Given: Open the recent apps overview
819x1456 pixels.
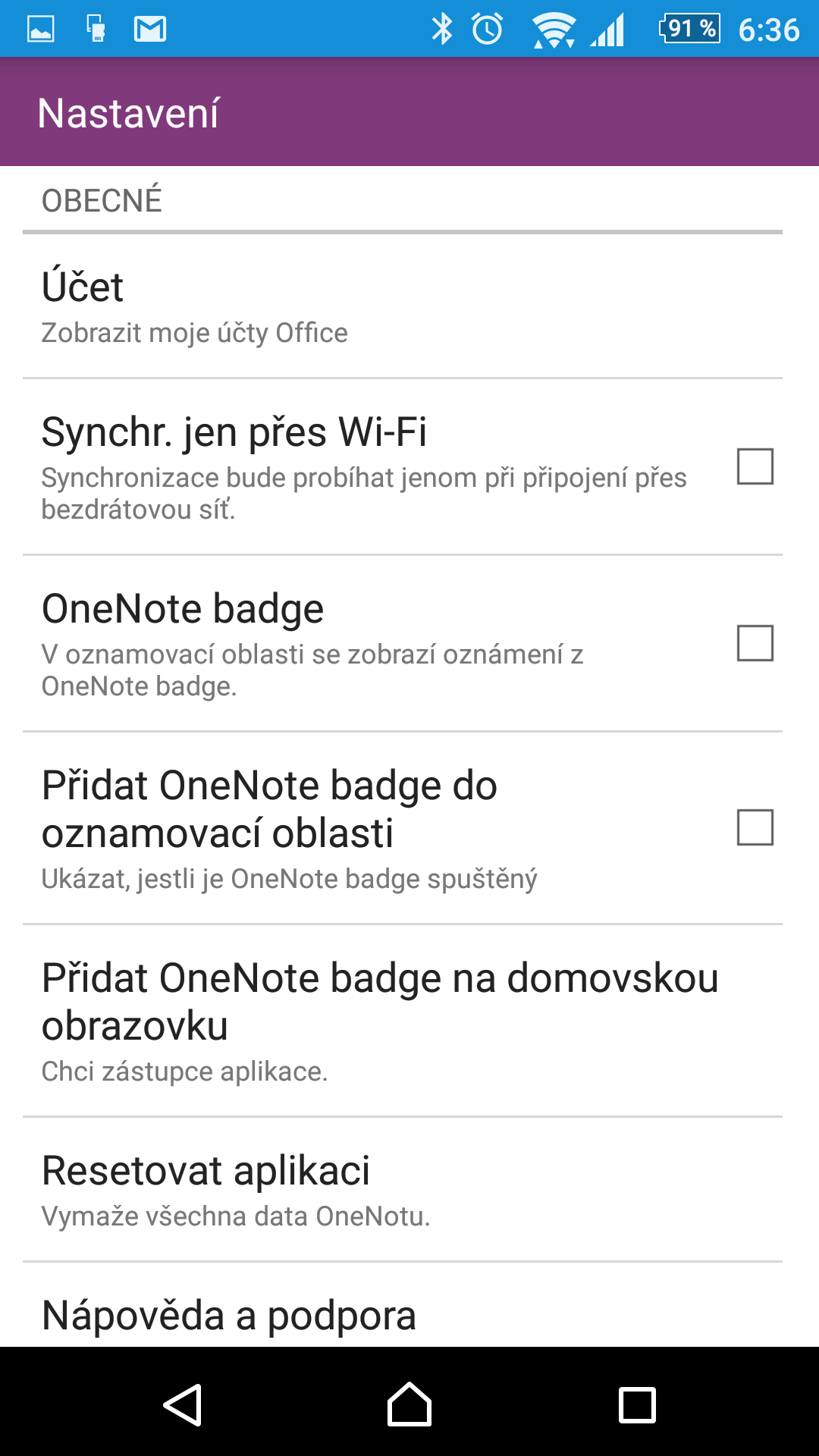Looking at the screenshot, I should [x=637, y=1405].
